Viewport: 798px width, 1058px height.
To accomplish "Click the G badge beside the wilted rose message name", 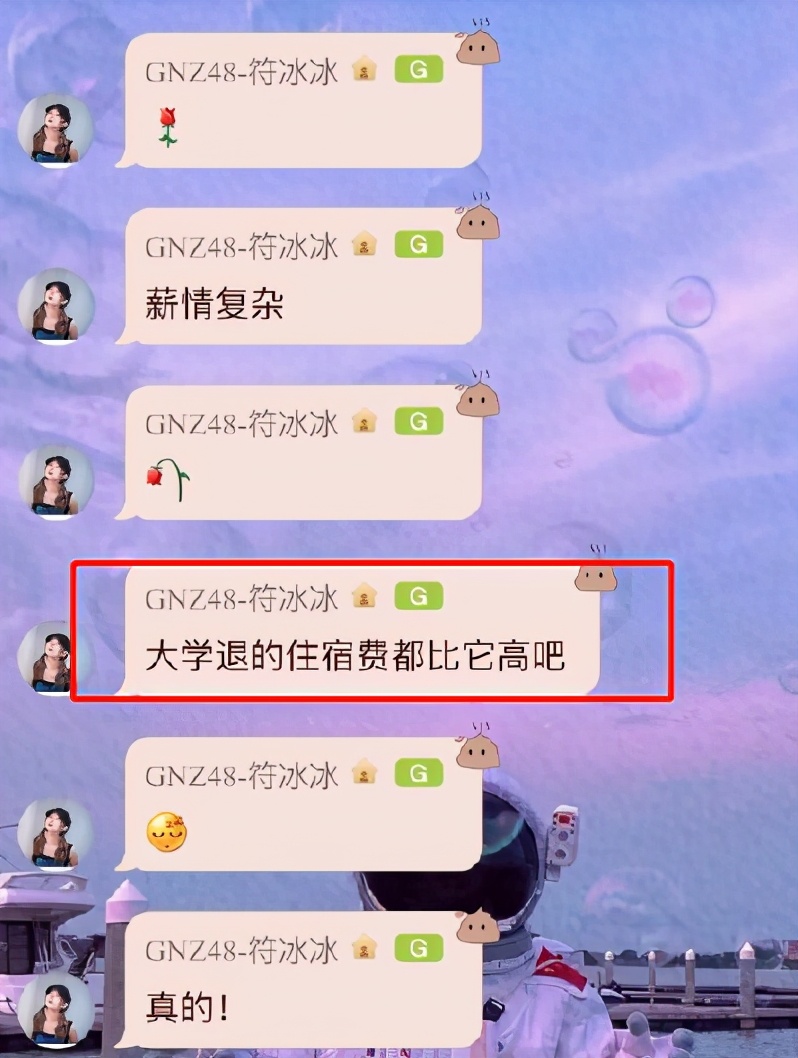I will pyautogui.click(x=419, y=419).
